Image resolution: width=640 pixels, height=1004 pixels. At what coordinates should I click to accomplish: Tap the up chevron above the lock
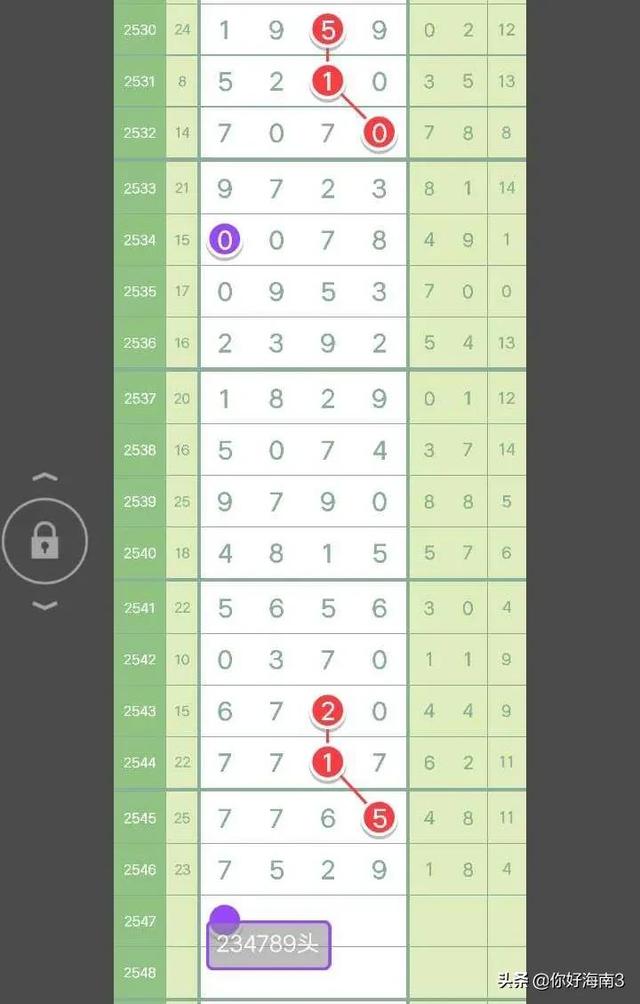point(45,478)
